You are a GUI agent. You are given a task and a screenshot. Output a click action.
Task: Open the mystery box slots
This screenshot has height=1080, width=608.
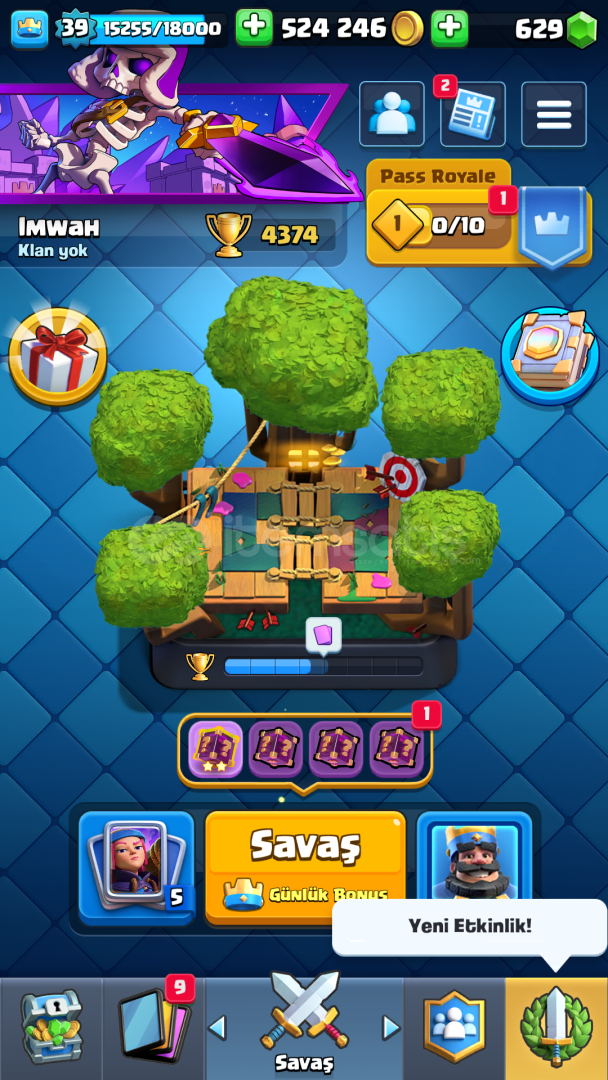tap(306, 750)
